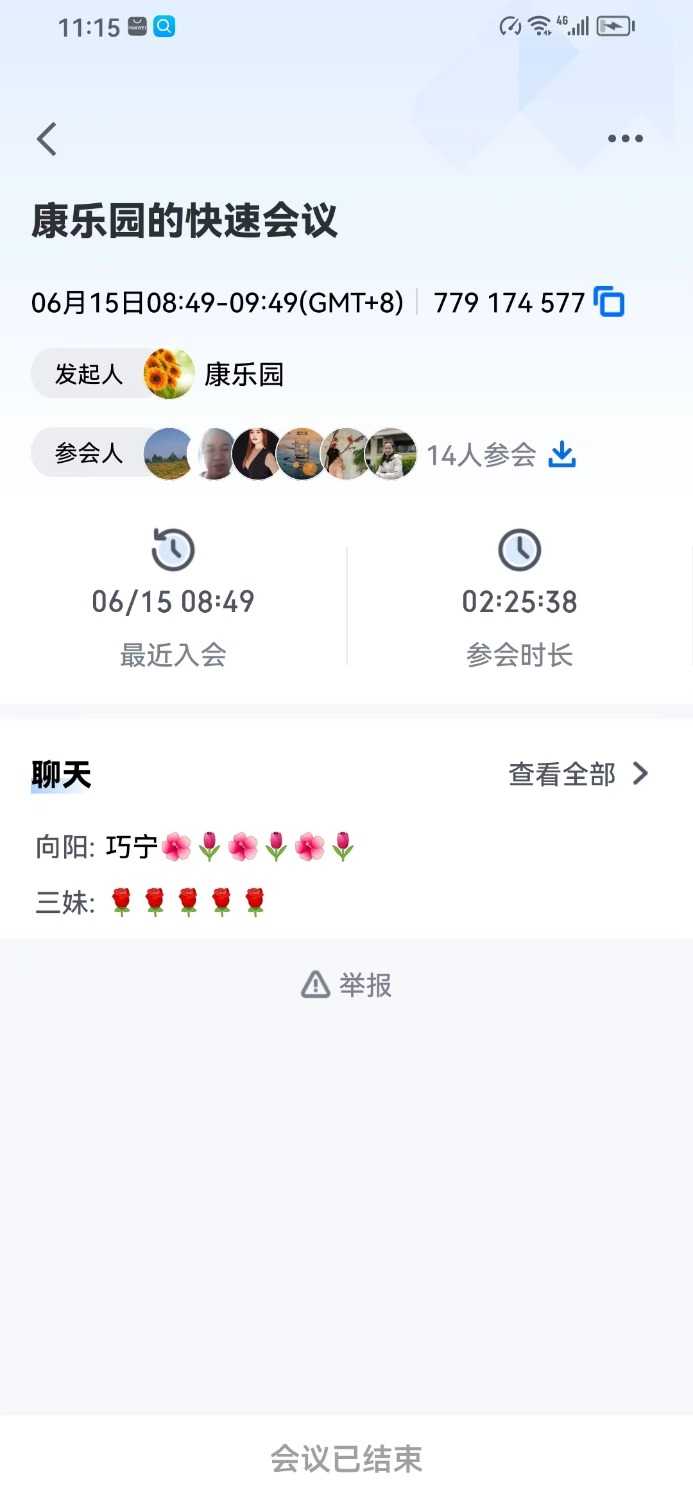Copy the meeting ID 779 174 577

[x=609, y=302]
